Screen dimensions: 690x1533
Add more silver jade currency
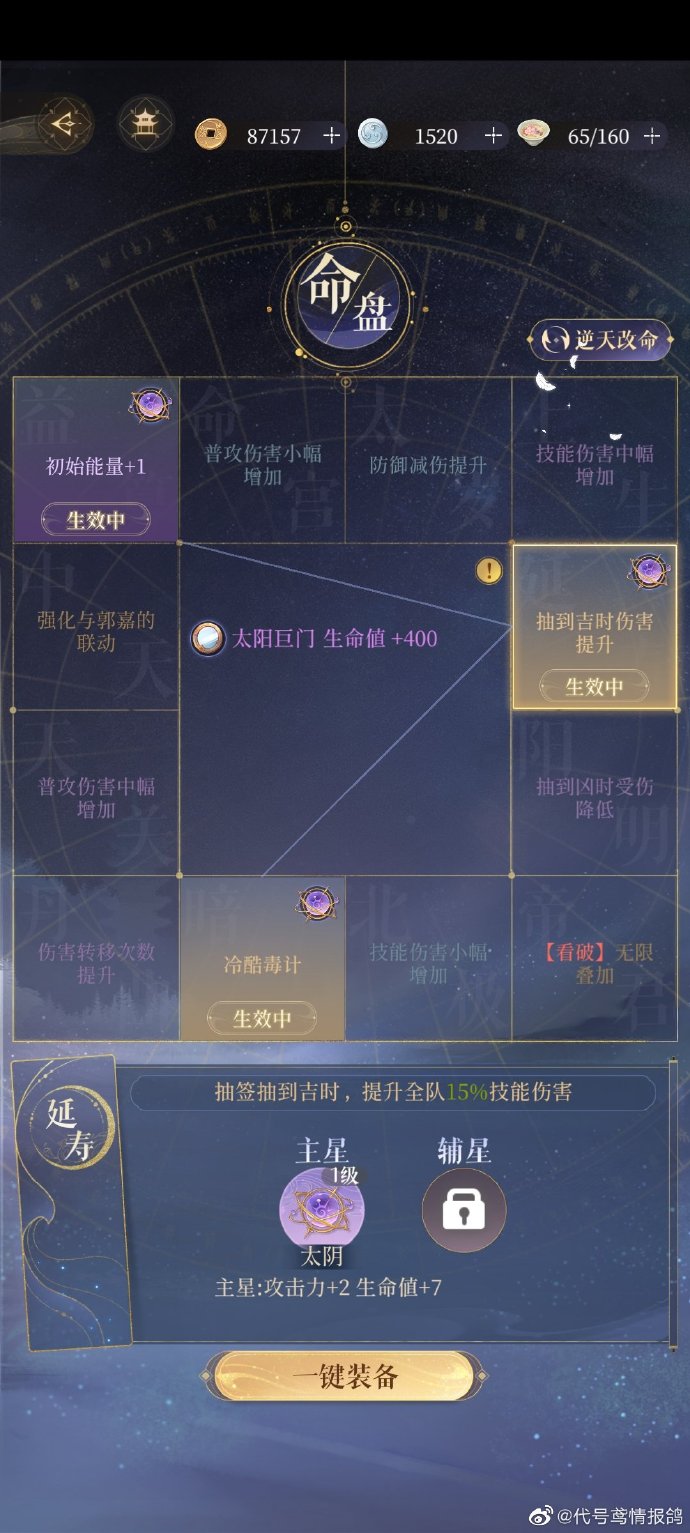tap(493, 136)
